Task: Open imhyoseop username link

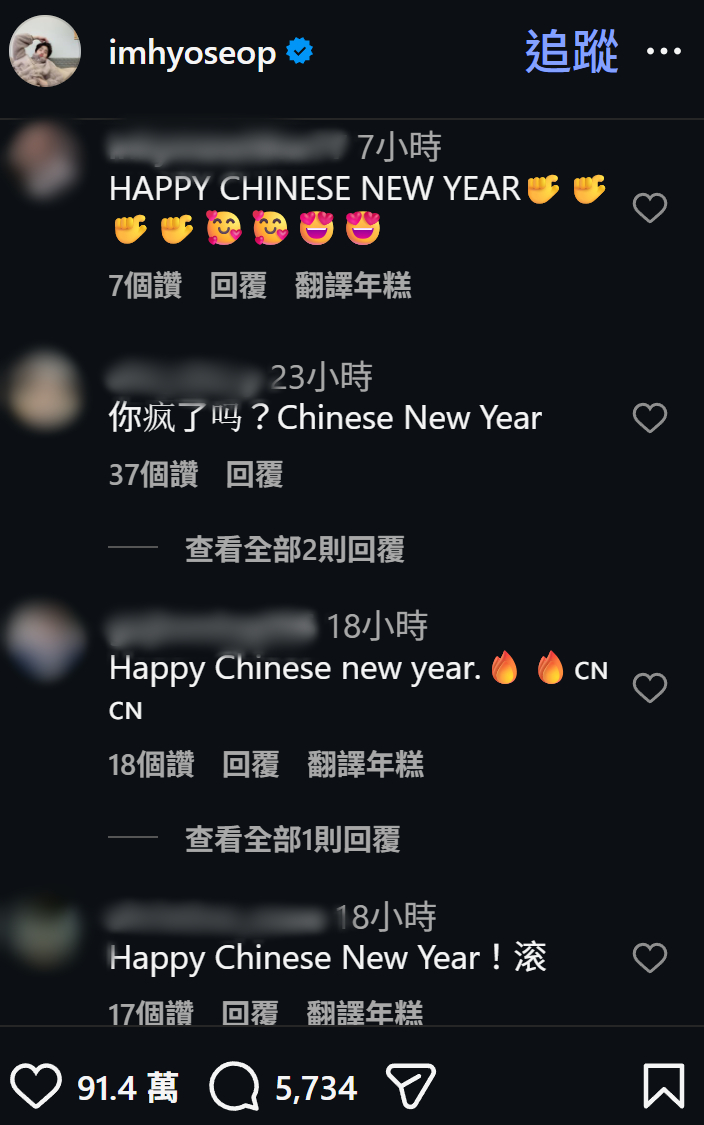Action: pyautogui.click(x=192, y=53)
